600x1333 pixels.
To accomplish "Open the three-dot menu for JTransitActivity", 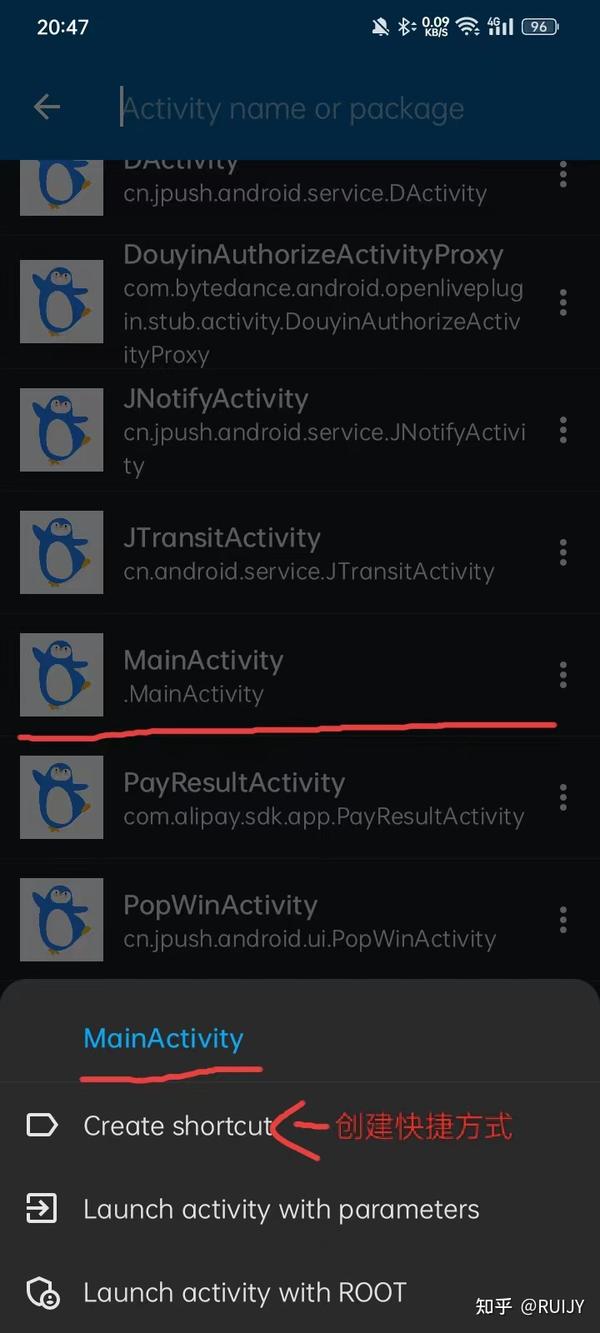I will [563, 552].
